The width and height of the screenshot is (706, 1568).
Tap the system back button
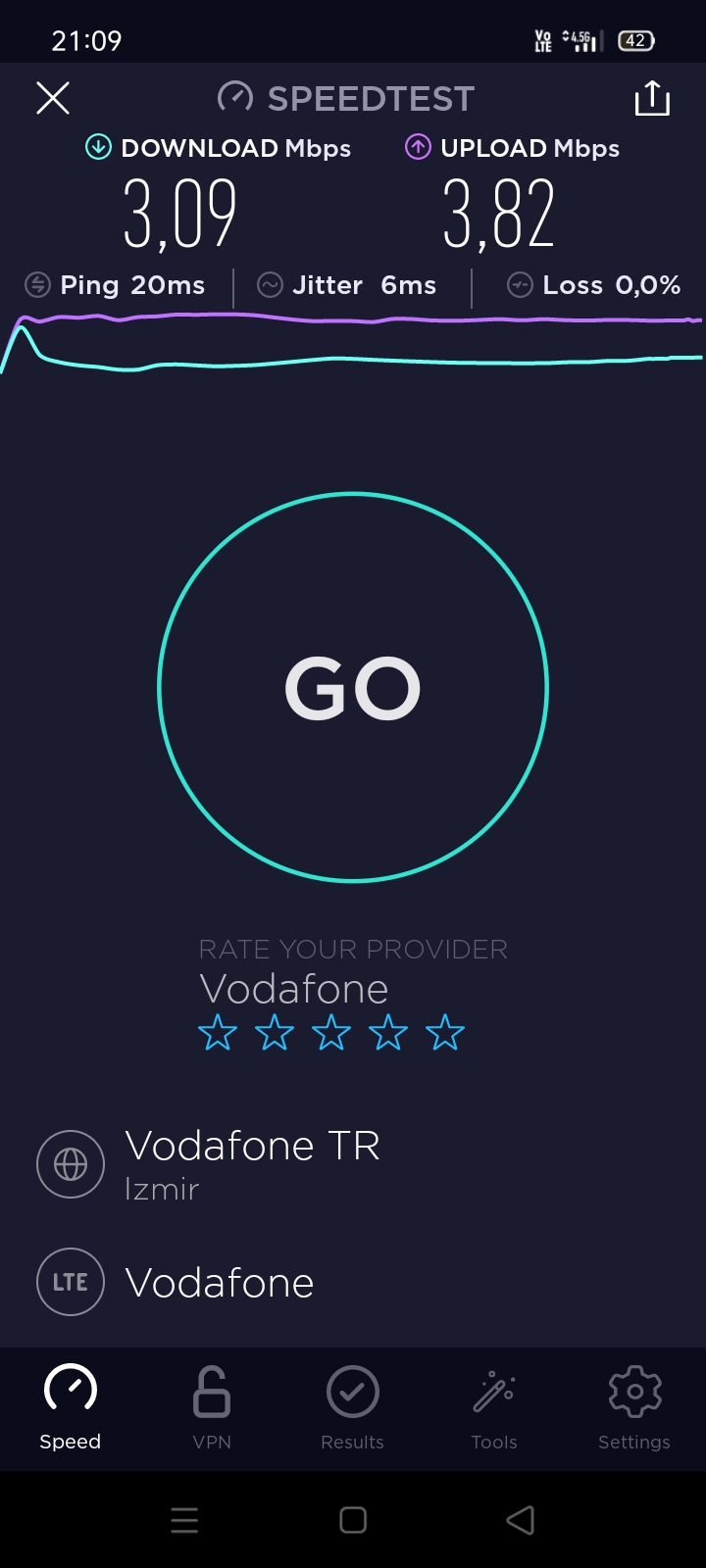click(x=521, y=1520)
